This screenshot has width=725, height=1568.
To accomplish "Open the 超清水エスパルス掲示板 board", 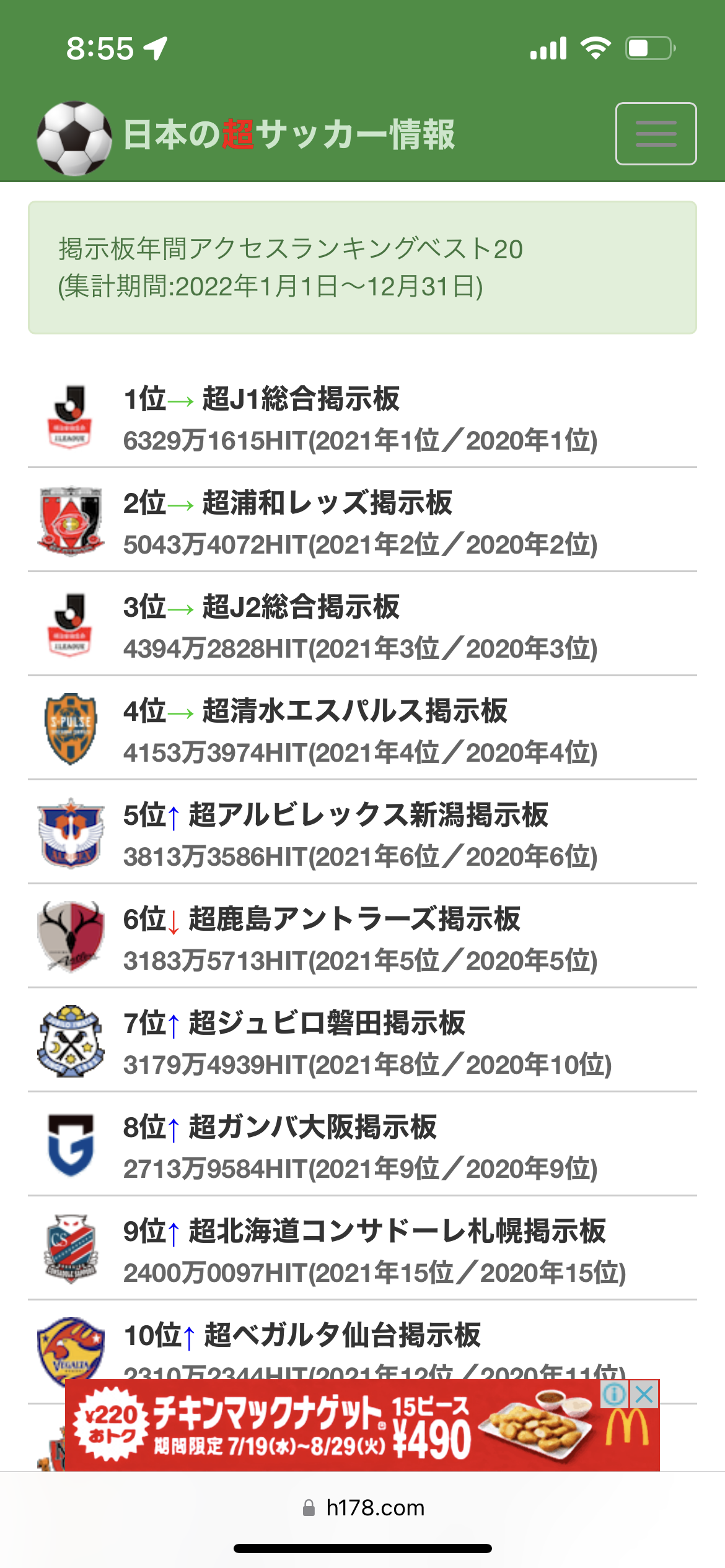I will [x=354, y=711].
